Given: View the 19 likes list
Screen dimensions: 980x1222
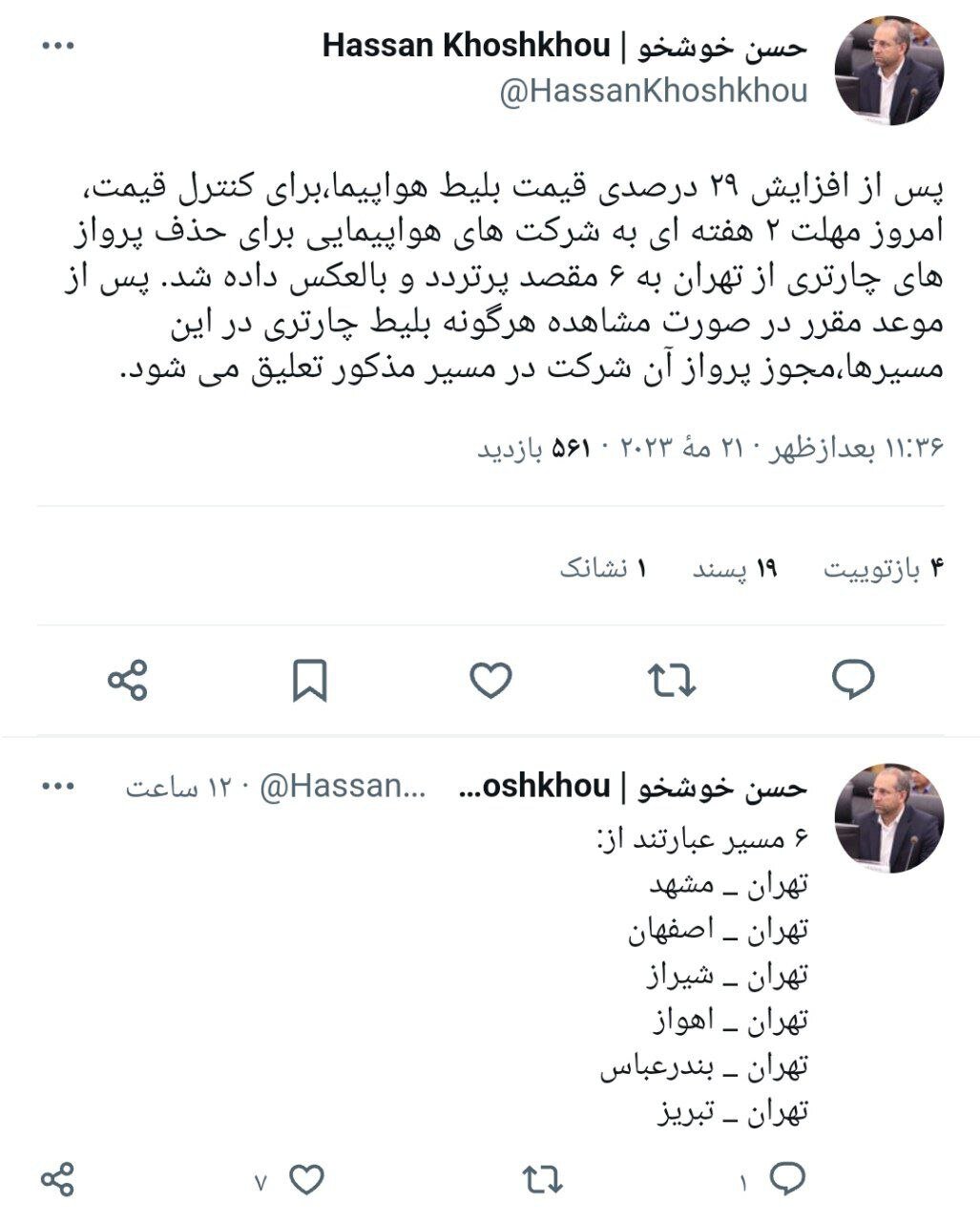Looking at the screenshot, I should (x=735, y=569).
